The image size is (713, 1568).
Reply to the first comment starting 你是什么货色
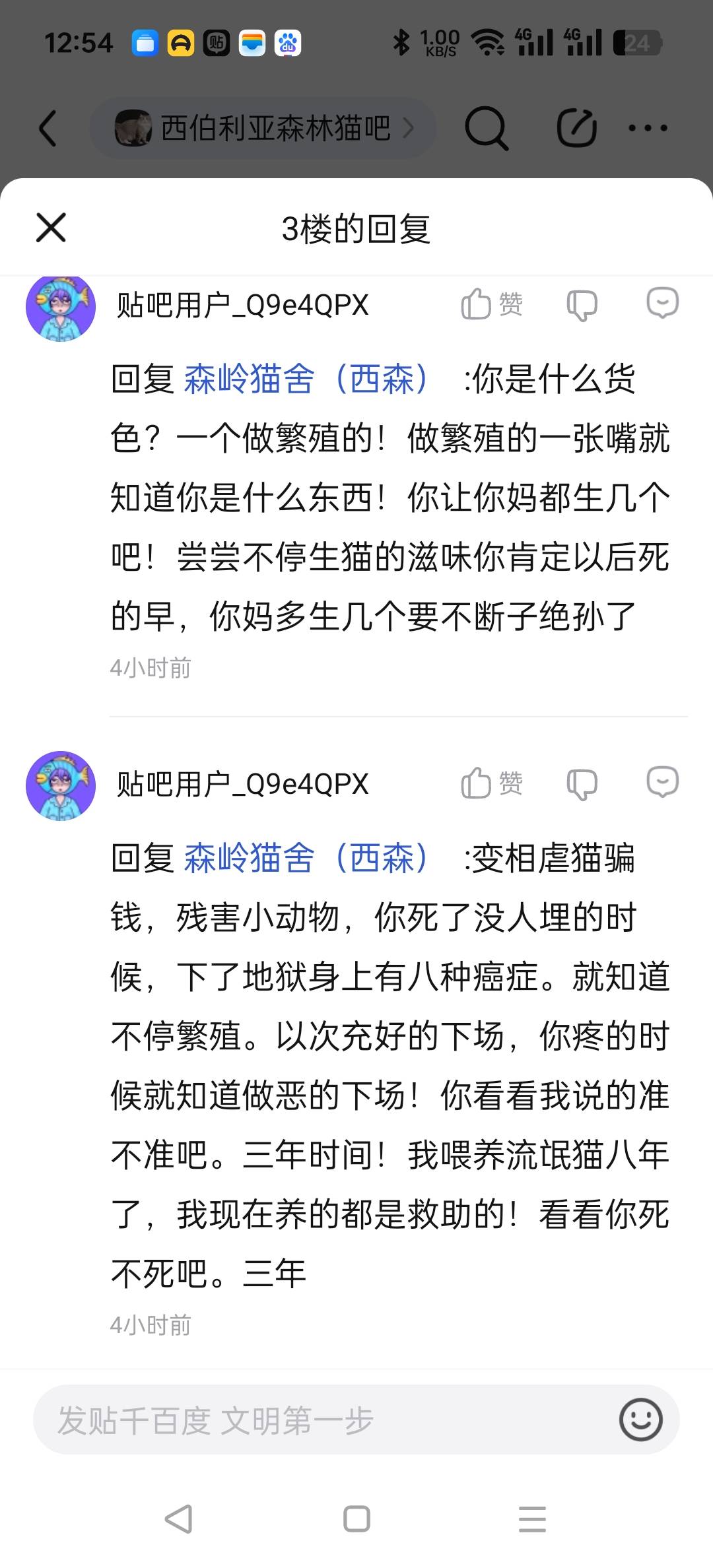(662, 304)
